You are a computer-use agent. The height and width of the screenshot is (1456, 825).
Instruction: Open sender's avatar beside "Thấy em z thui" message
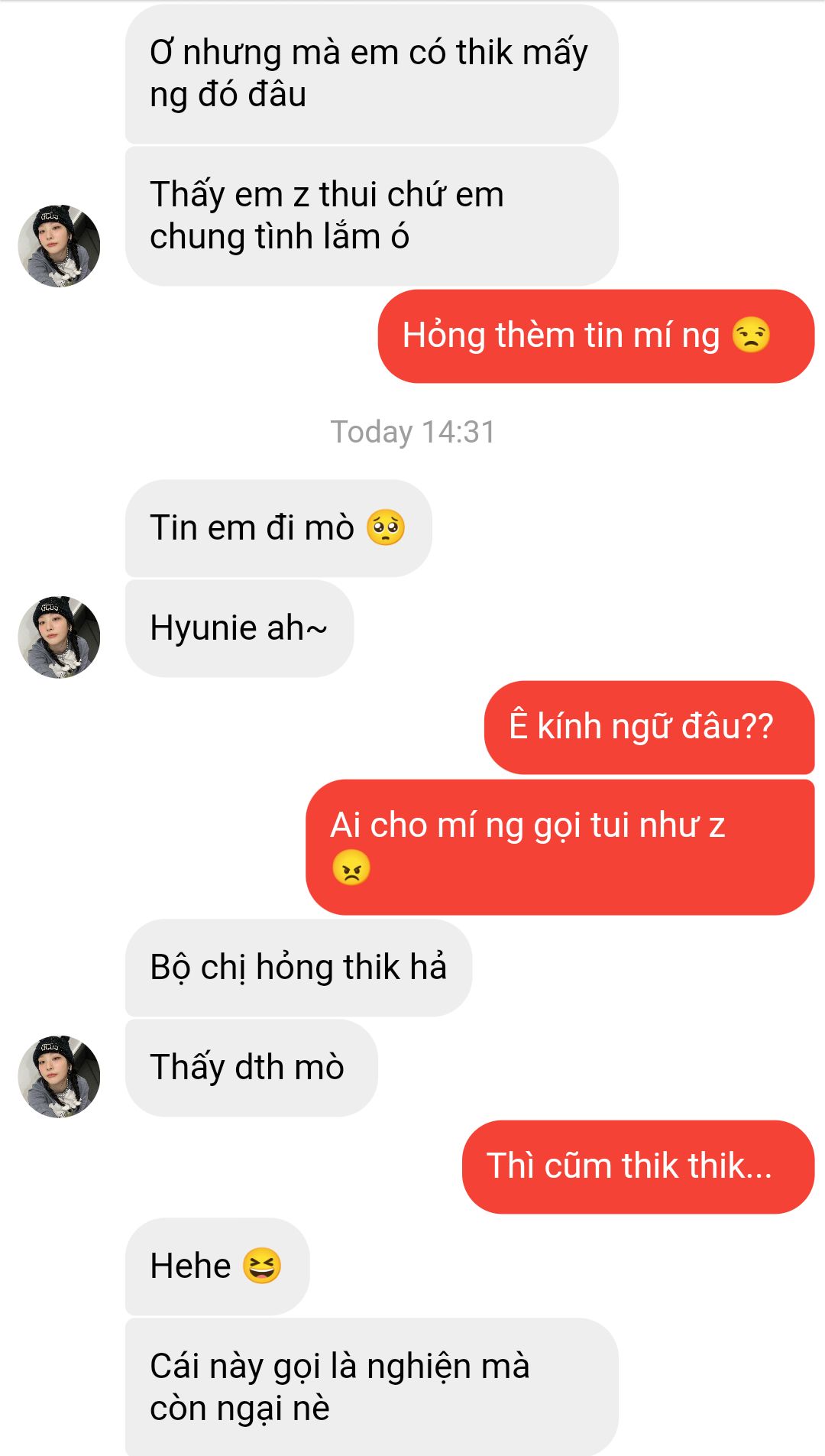[x=59, y=245]
